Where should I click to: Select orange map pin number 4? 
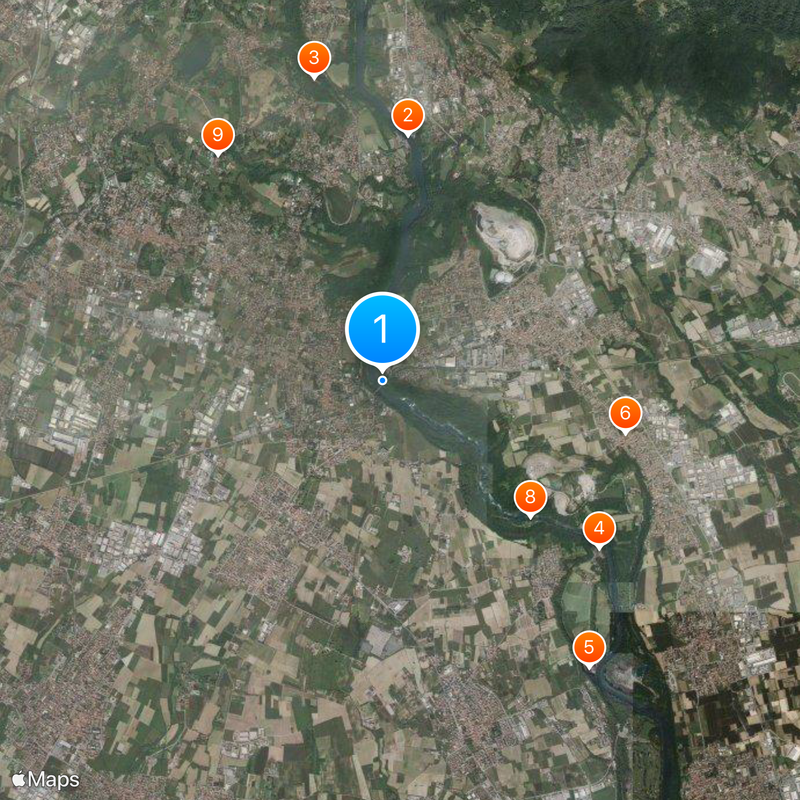[x=599, y=528]
